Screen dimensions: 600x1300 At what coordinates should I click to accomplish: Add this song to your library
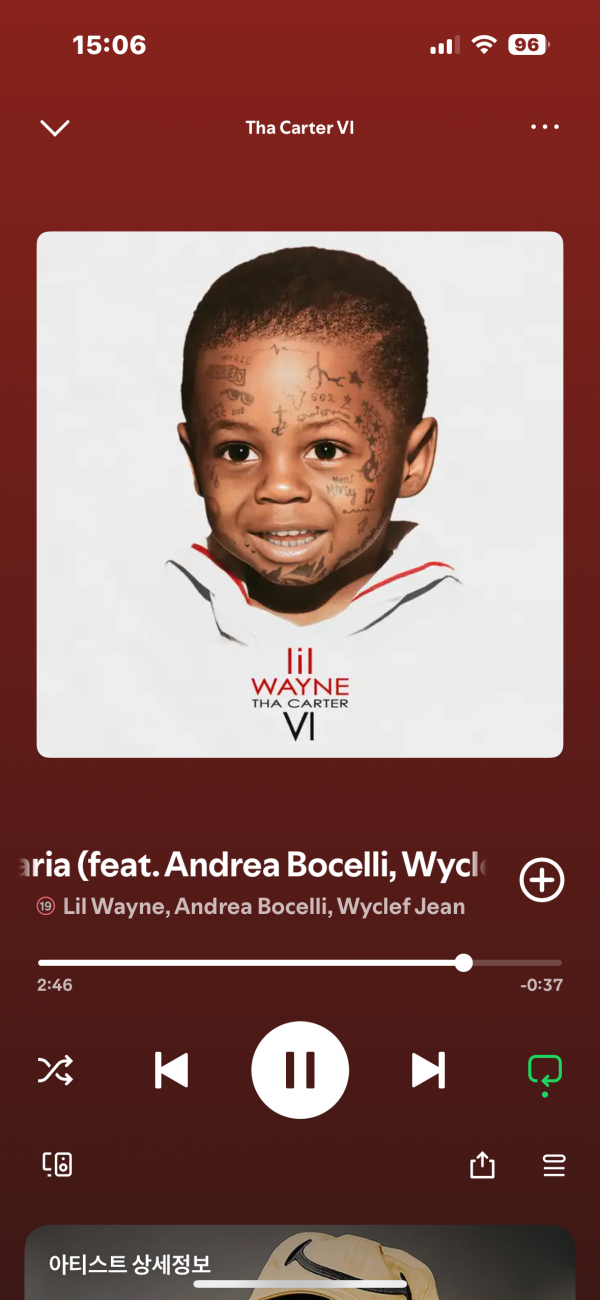[x=542, y=880]
